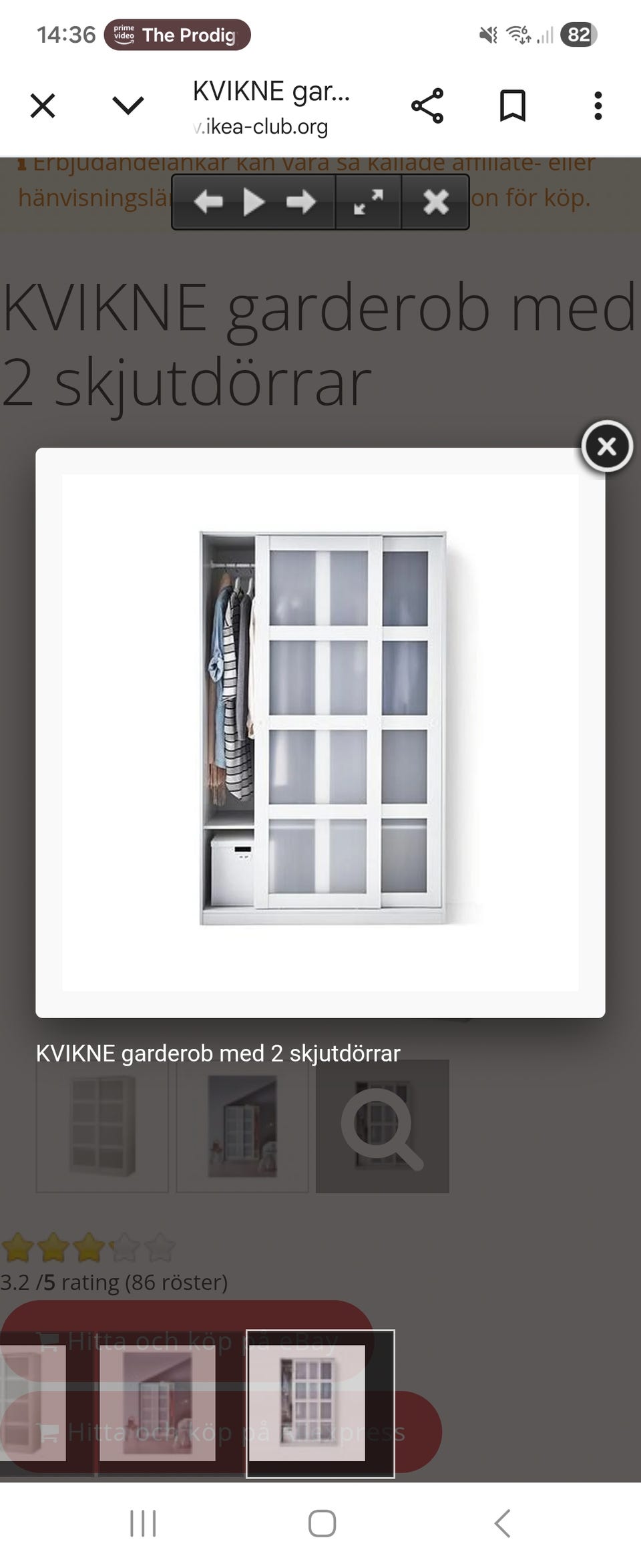641x1568 pixels.
Task: Collapse the page viewer with the down chevron
Action: click(128, 104)
